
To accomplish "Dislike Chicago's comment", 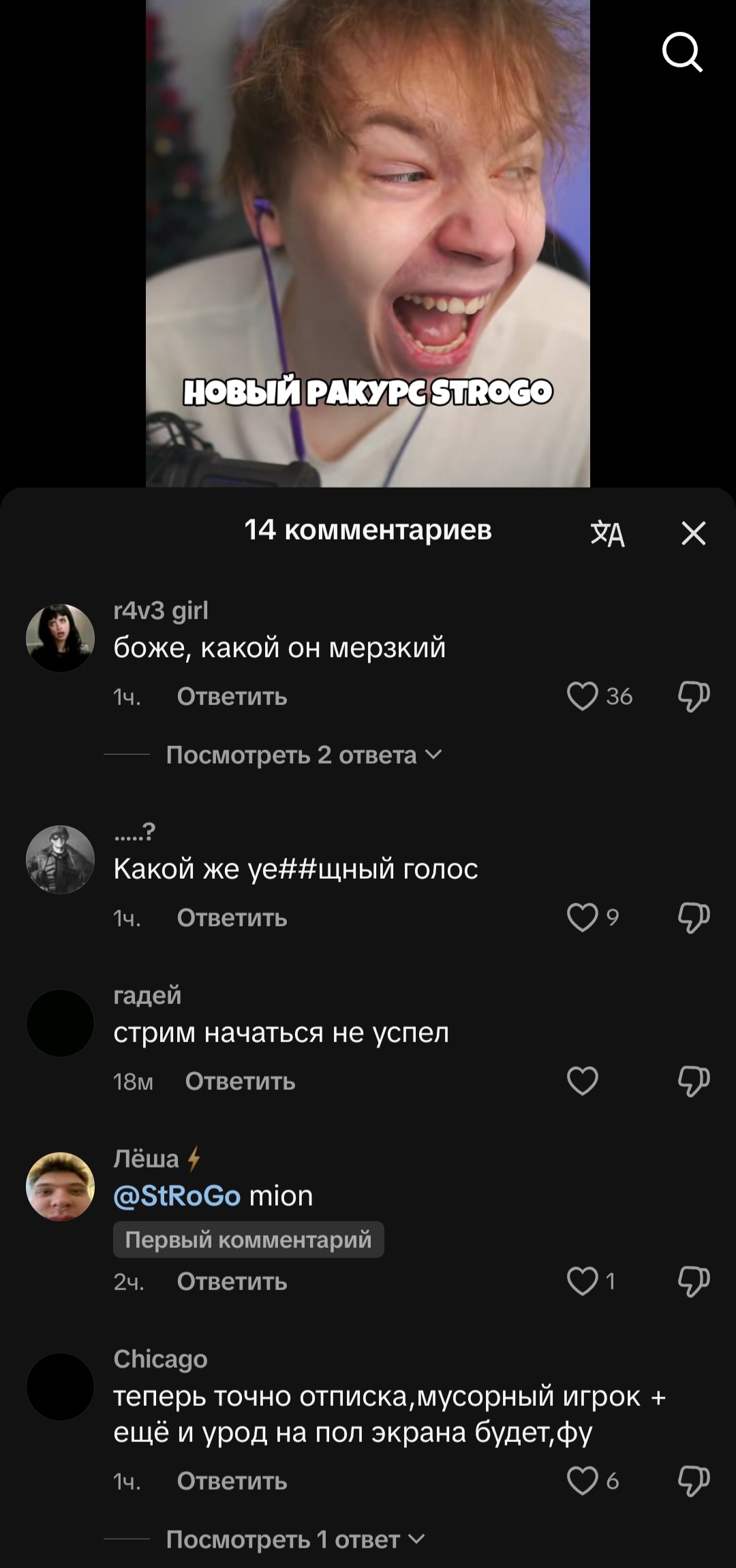I will 694,1481.
